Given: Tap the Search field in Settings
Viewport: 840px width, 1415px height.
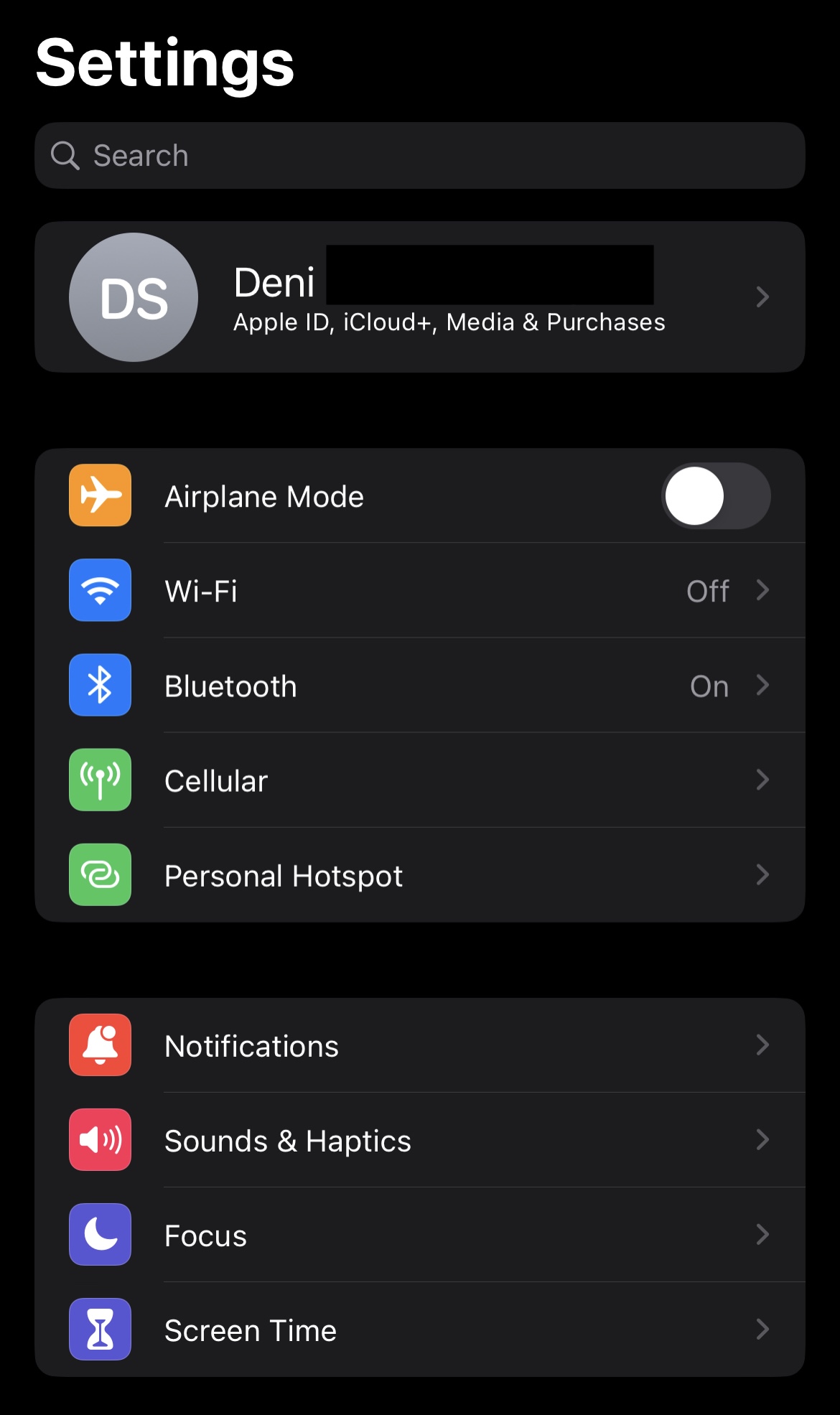Looking at the screenshot, I should click(x=420, y=156).
